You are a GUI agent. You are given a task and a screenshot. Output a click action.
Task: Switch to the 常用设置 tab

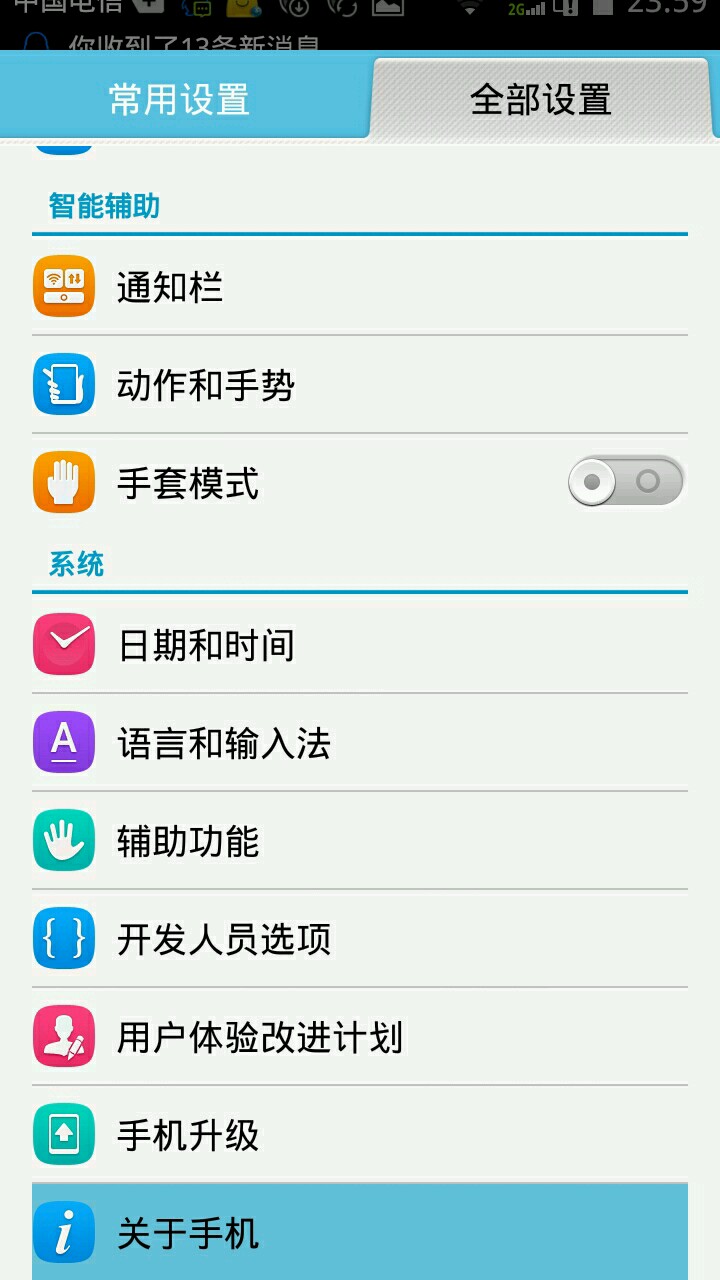tap(180, 100)
